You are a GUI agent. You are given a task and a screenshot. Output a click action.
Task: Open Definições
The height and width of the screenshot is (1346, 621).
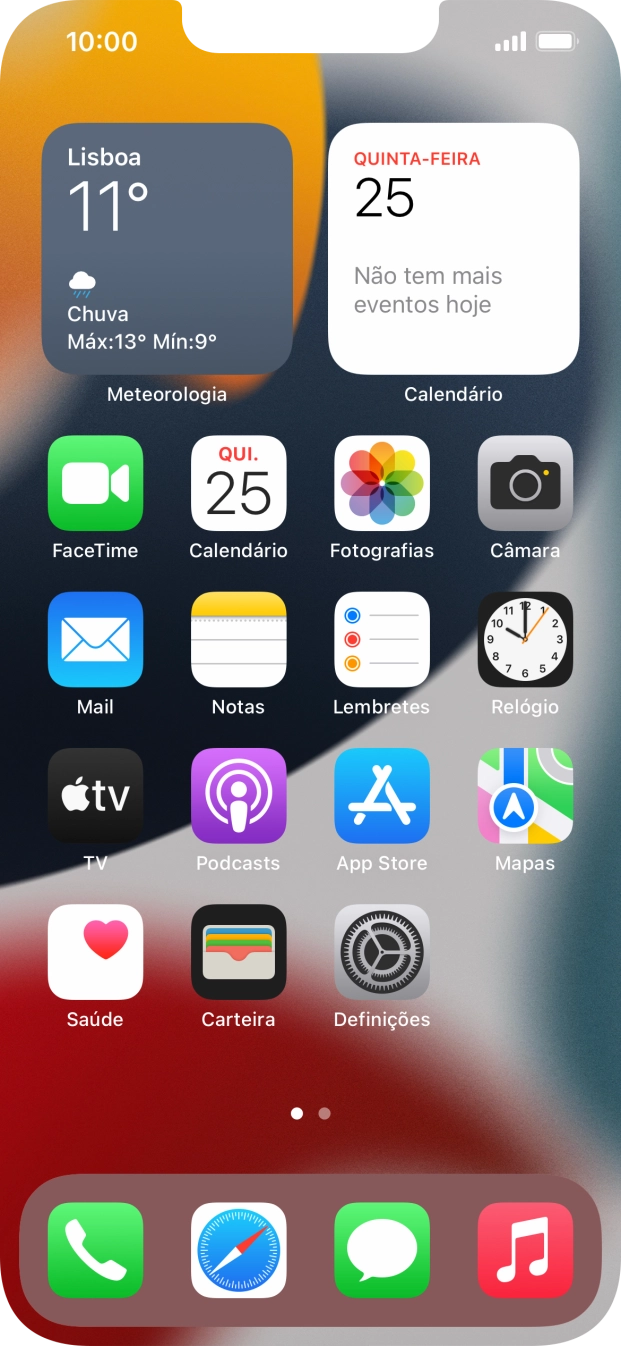click(x=382, y=952)
